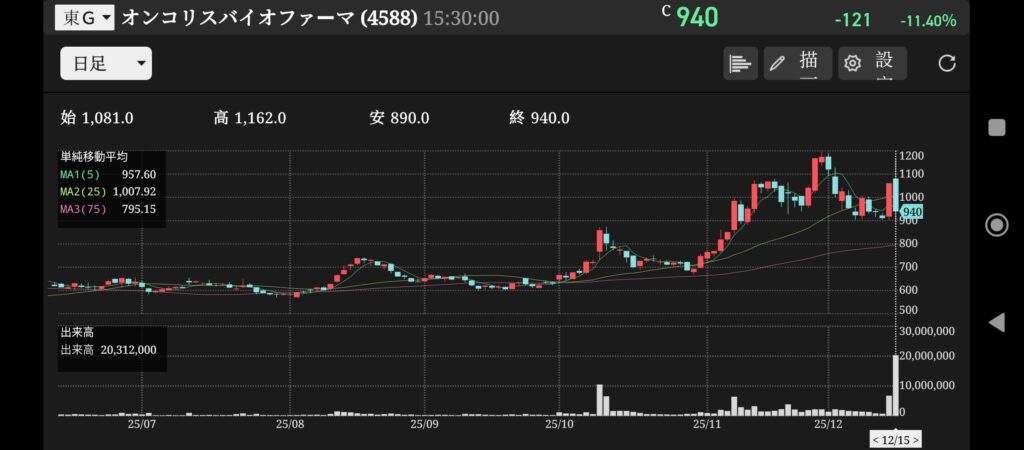Open the 日足 timeframe dropdown

tap(106, 64)
